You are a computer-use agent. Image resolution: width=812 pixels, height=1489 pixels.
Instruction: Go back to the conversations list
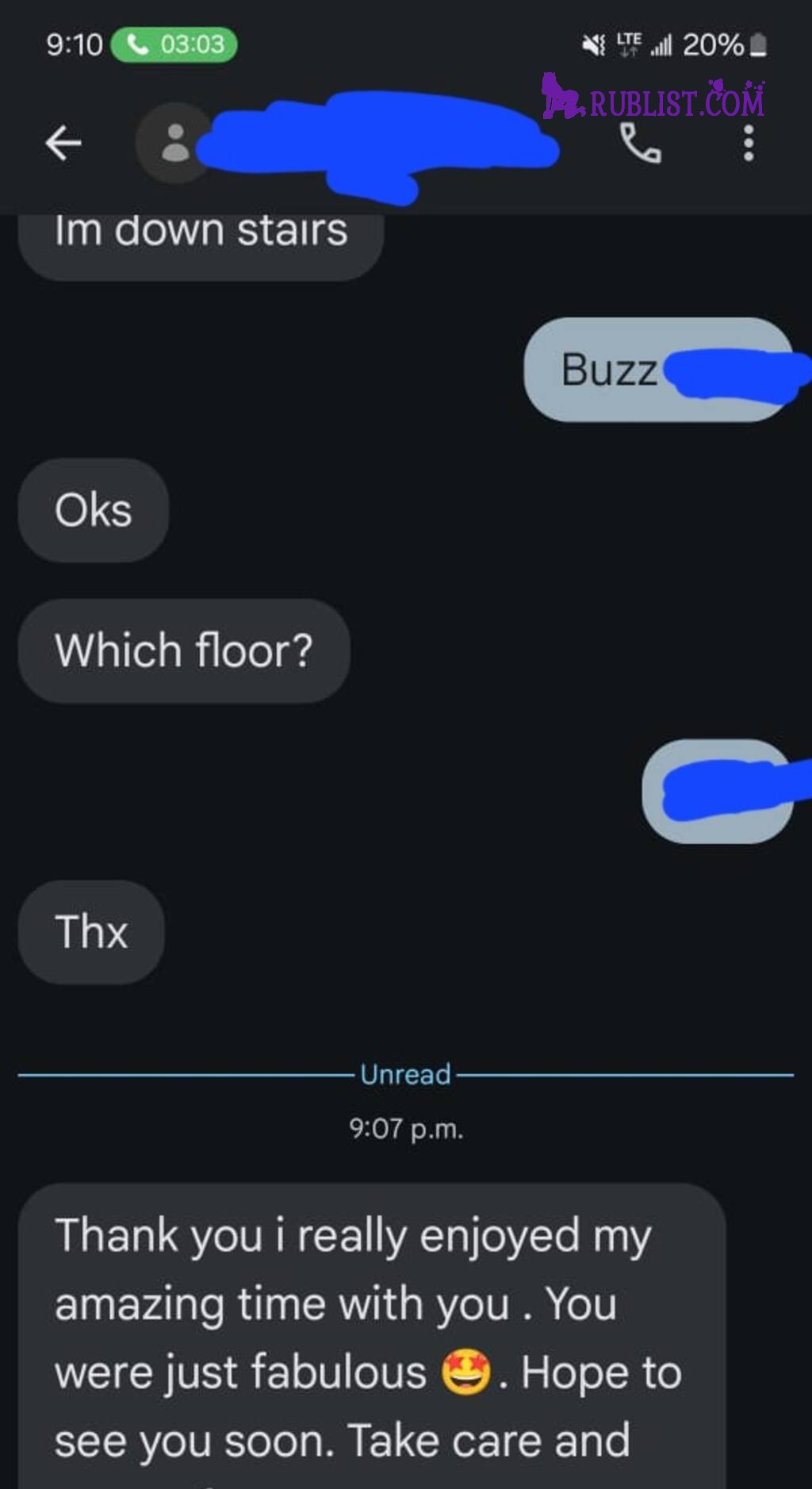(x=63, y=144)
